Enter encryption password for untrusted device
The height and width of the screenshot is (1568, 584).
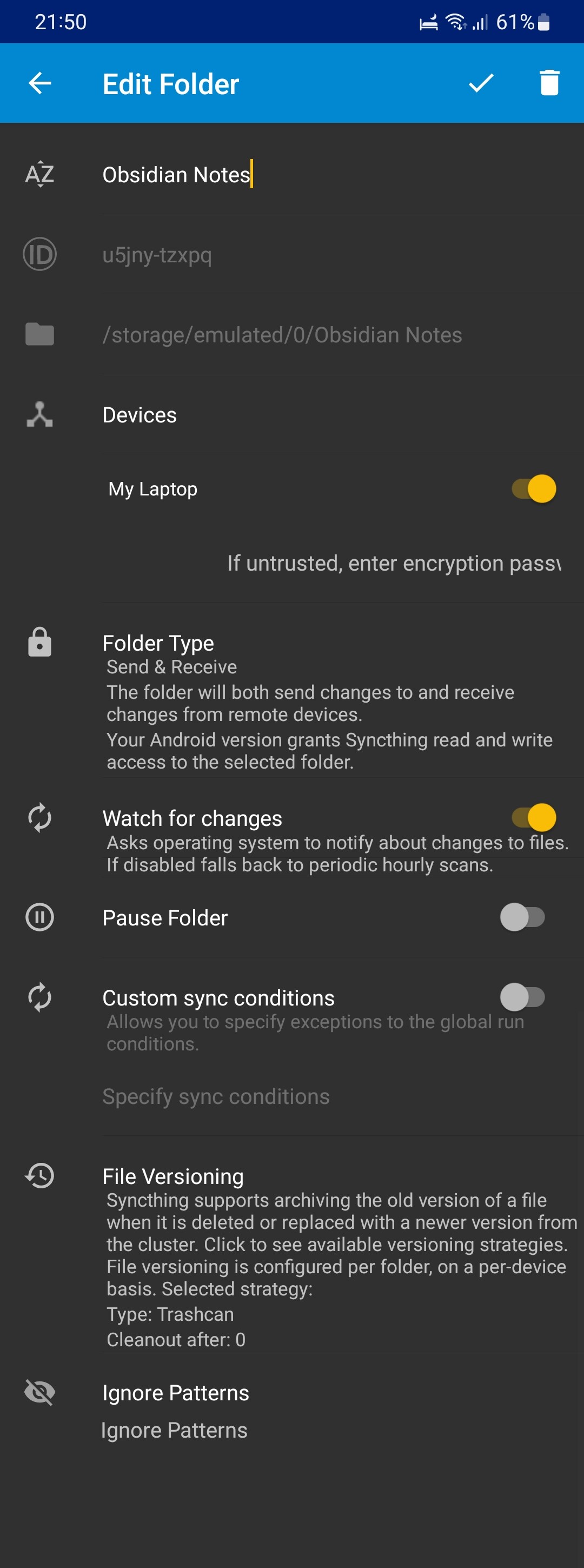[393, 564]
